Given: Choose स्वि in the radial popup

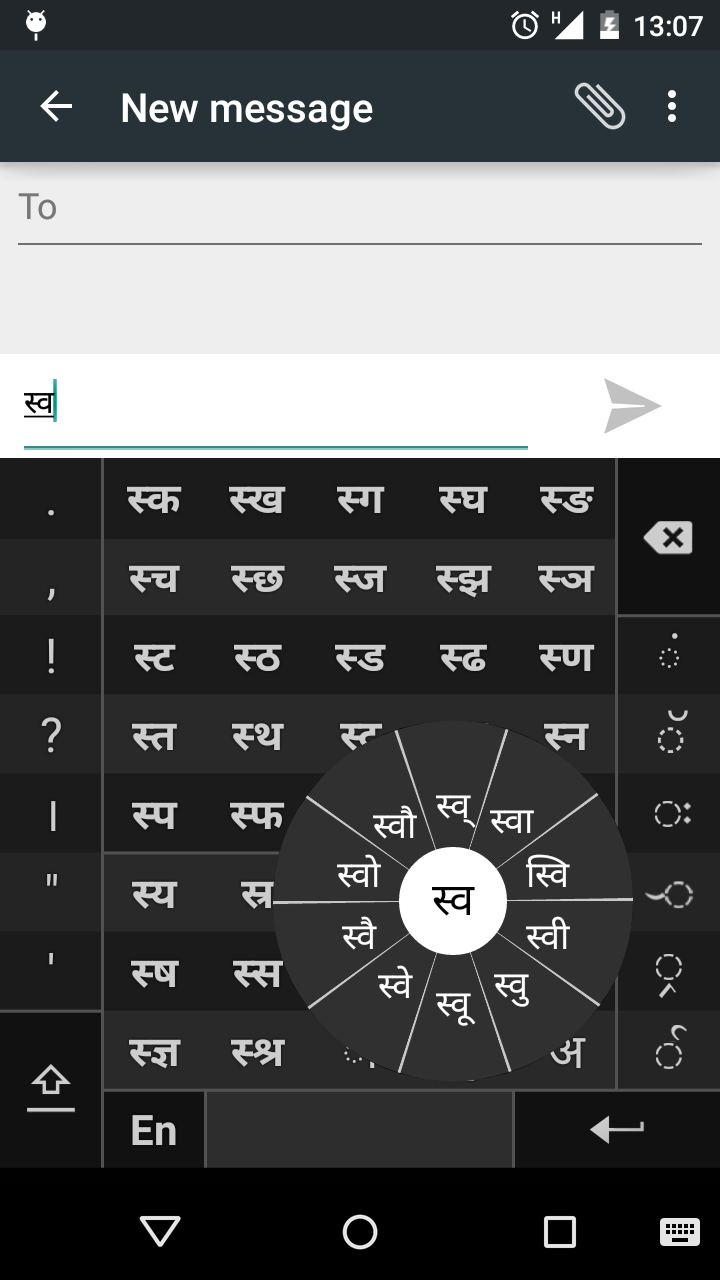Looking at the screenshot, I should coord(547,873).
